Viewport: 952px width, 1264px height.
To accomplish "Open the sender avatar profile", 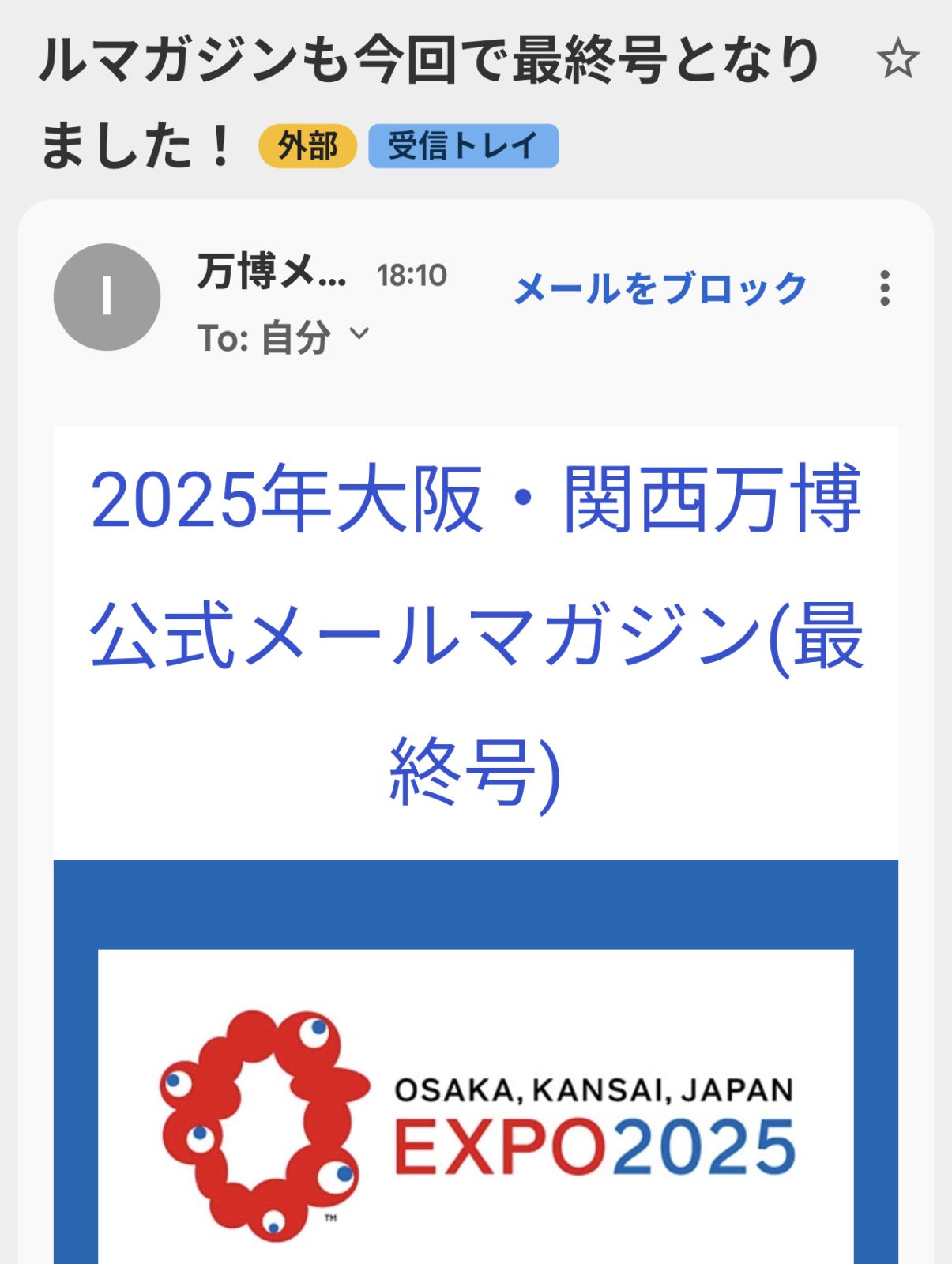I will click(107, 297).
